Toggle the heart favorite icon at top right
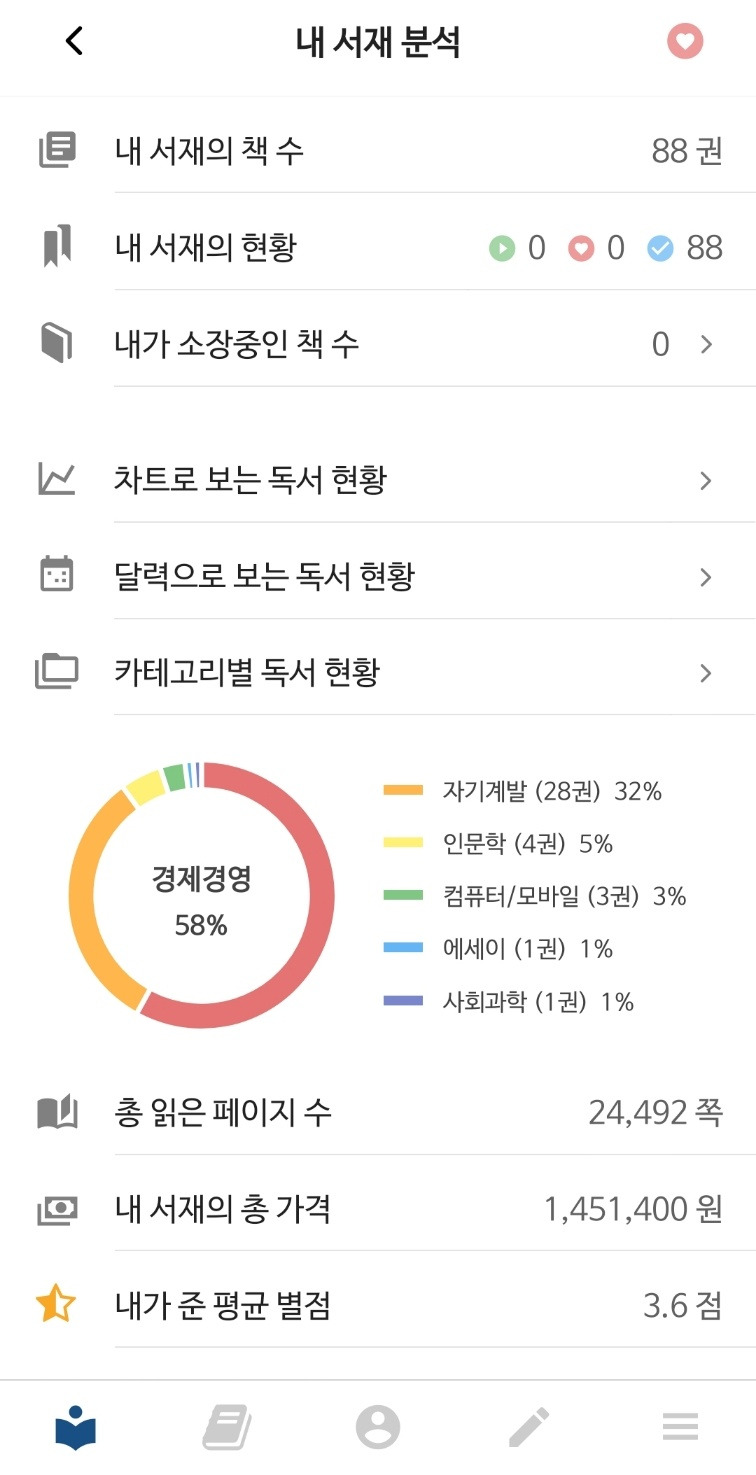 684,41
